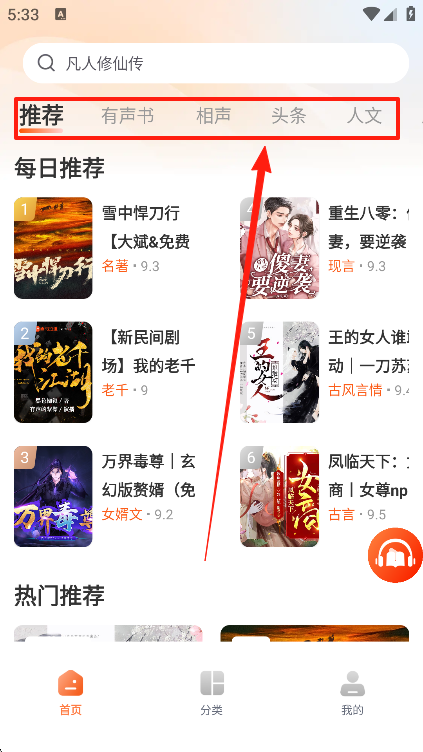Viewport: 423px width, 752px height.
Task: Switch to the 相声 tab
Action: (213, 116)
